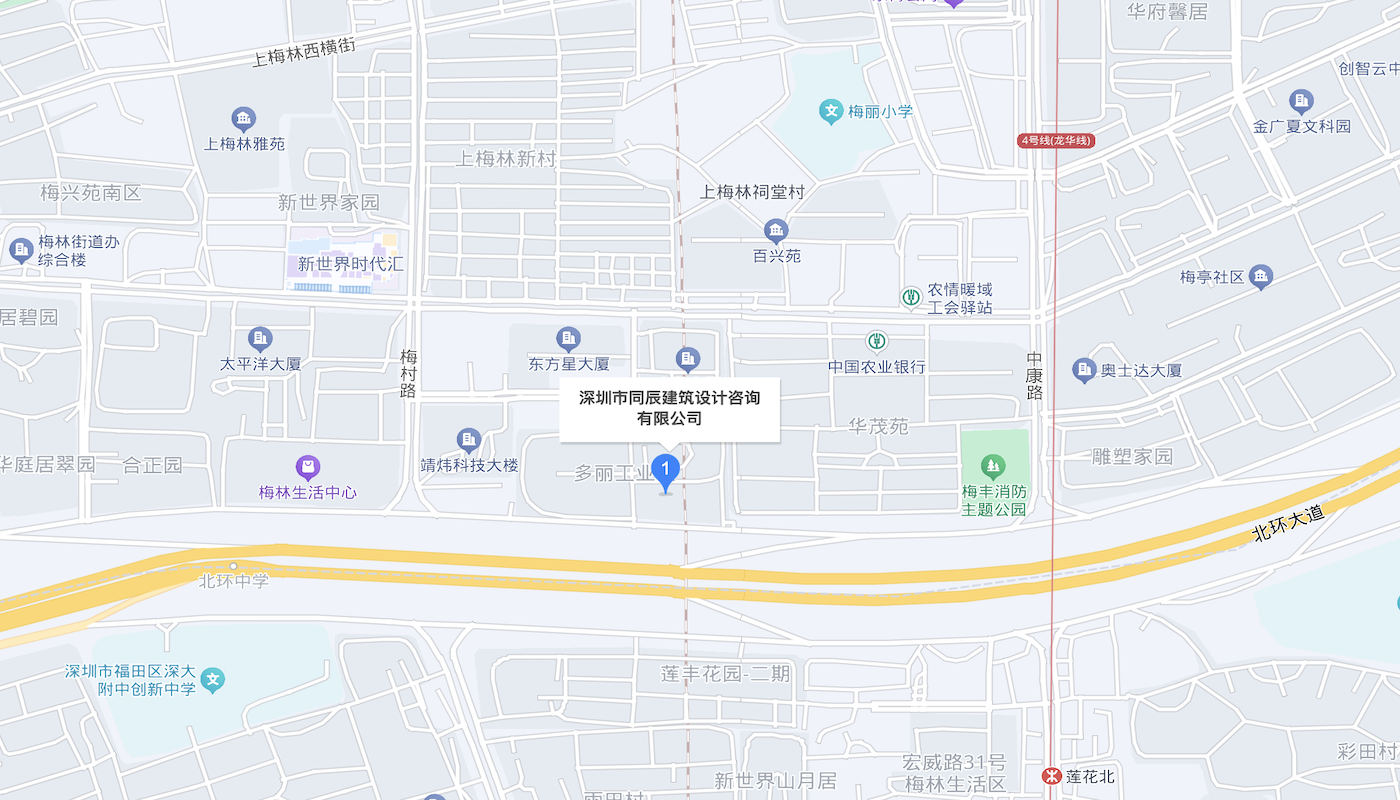Image resolution: width=1400 pixels, height=800 pixels.
Task: Tap the 梅丽小学 school marker
Action: tap(831, 111)
